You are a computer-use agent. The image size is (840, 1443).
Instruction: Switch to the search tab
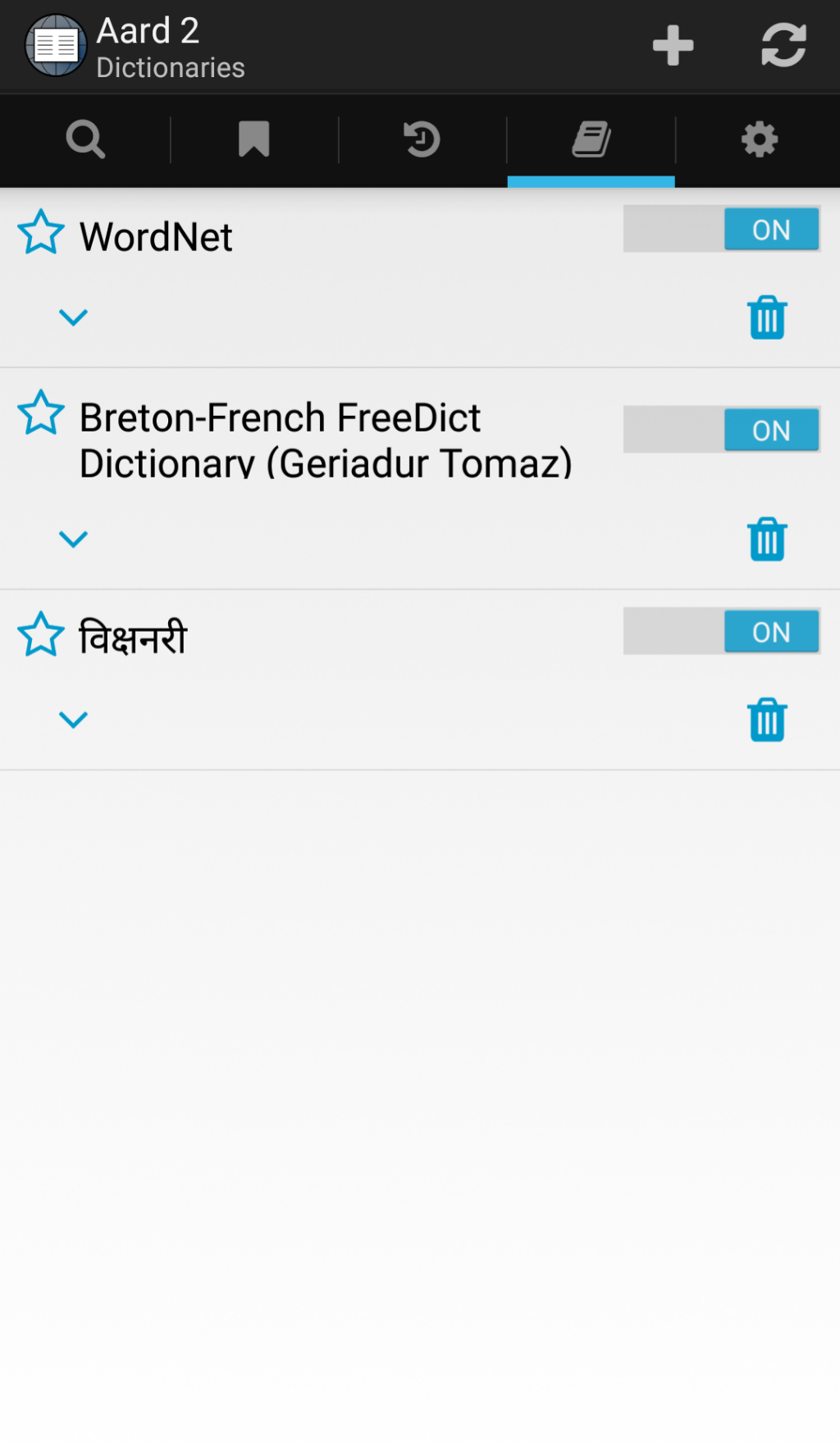pyautogui.click(x=85, y=139)
